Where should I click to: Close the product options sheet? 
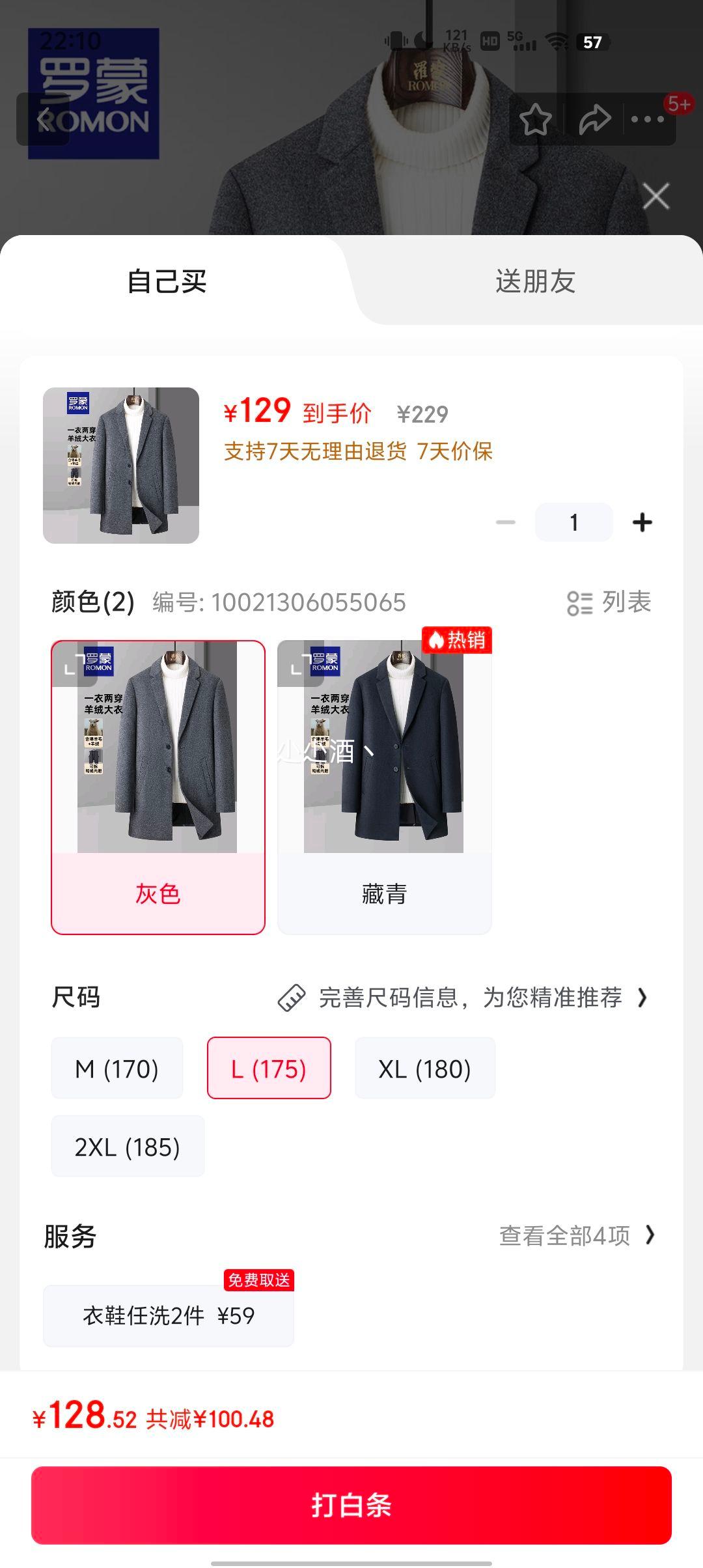click(x=655, y=196)
